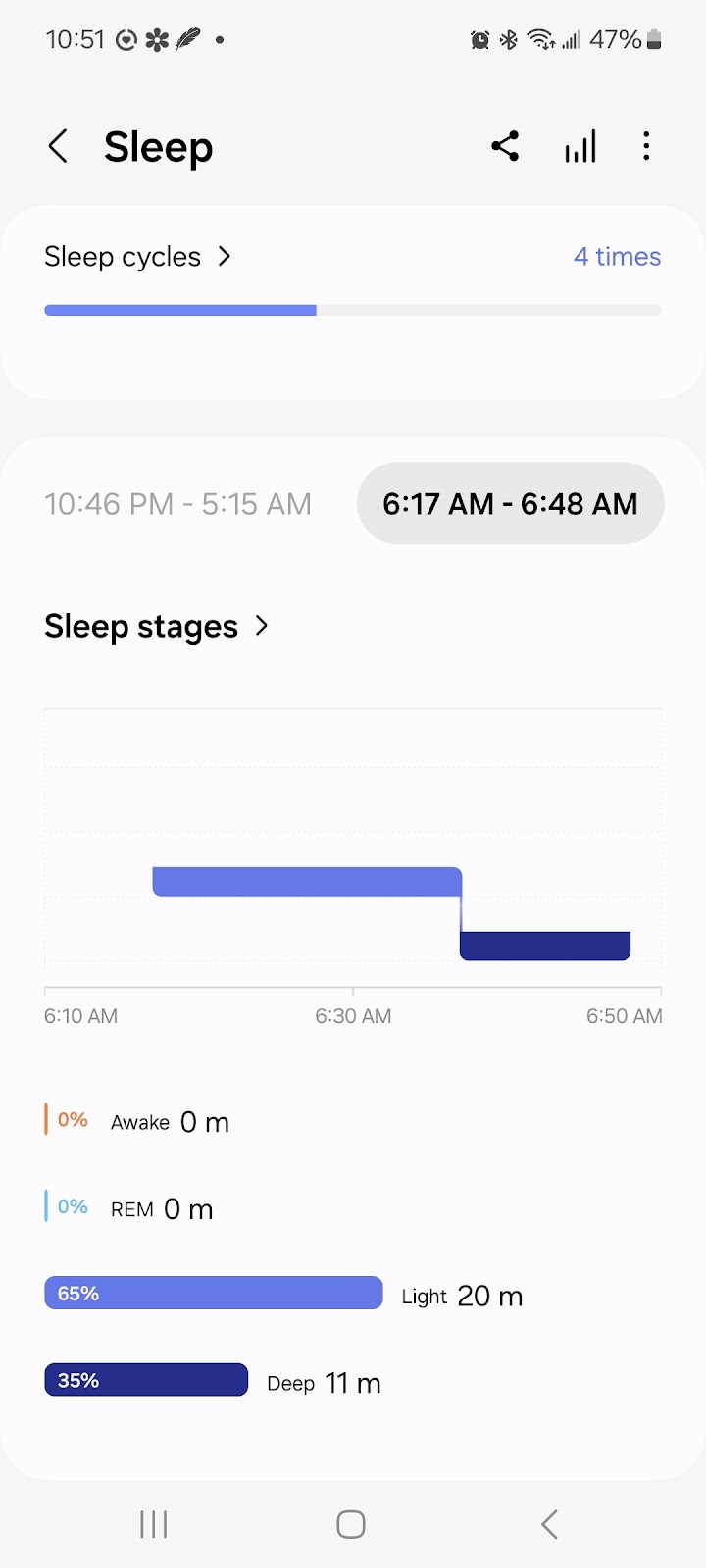706x1568 pixels.
Task: Open the more options menu
Action: (646, 147)
